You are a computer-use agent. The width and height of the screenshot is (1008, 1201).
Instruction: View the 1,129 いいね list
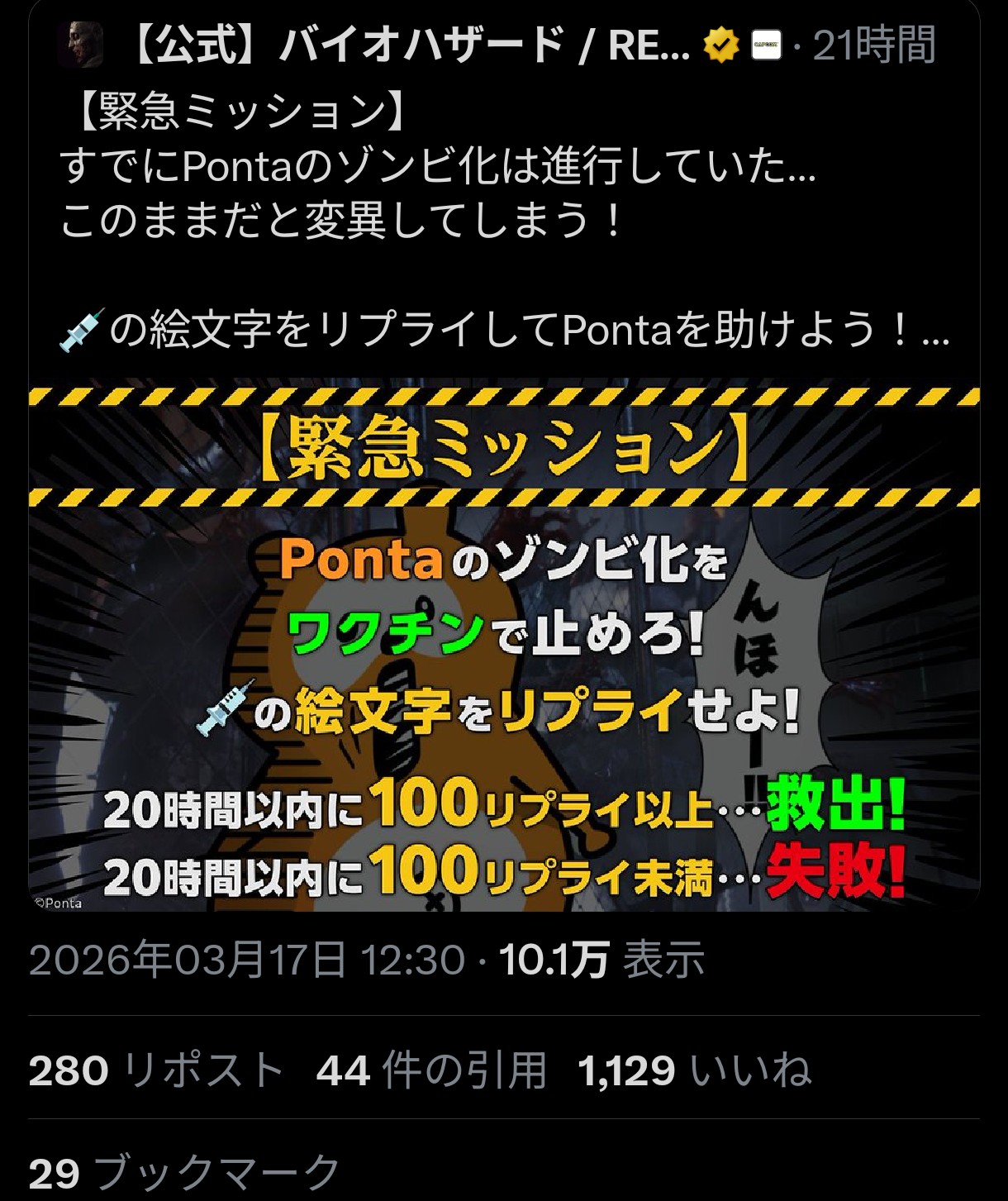pyautogui.click(x=694, y=1070)
